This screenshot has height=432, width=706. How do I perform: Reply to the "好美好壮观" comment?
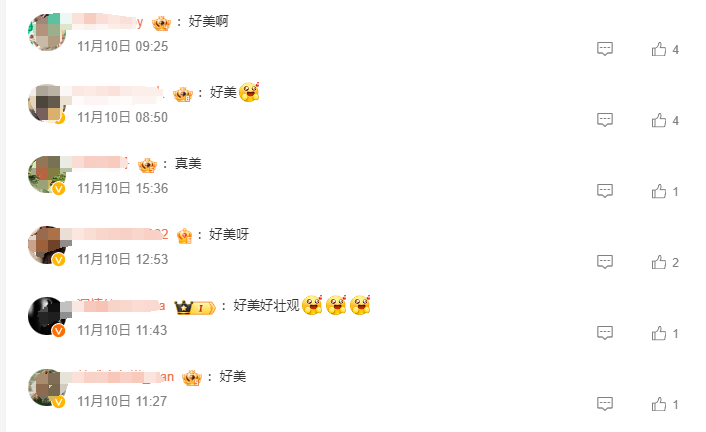605,333
